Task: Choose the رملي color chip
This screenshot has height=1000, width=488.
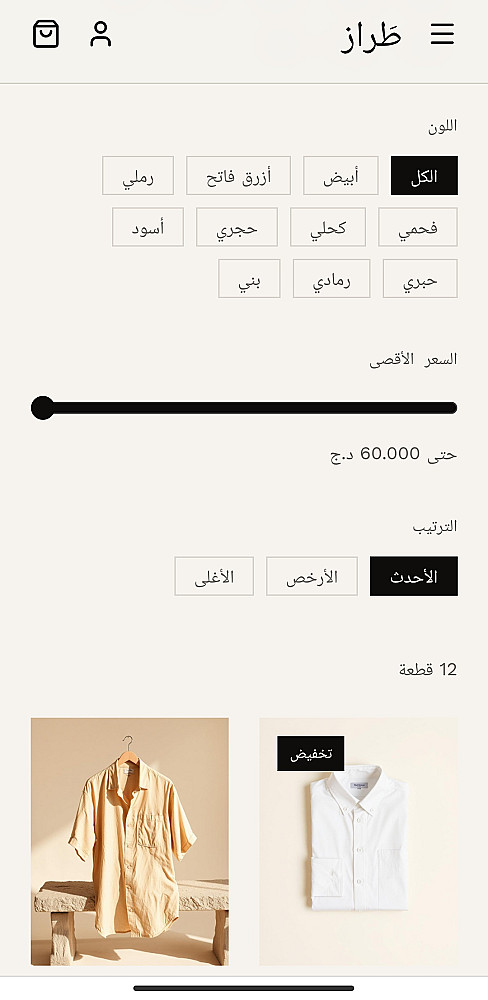Action: (x=138, y=175)
